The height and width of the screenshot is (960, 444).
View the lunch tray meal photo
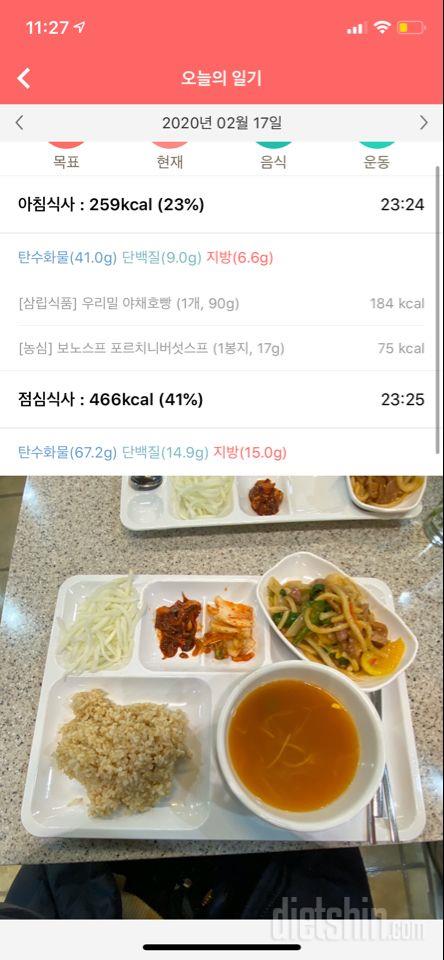222,697
